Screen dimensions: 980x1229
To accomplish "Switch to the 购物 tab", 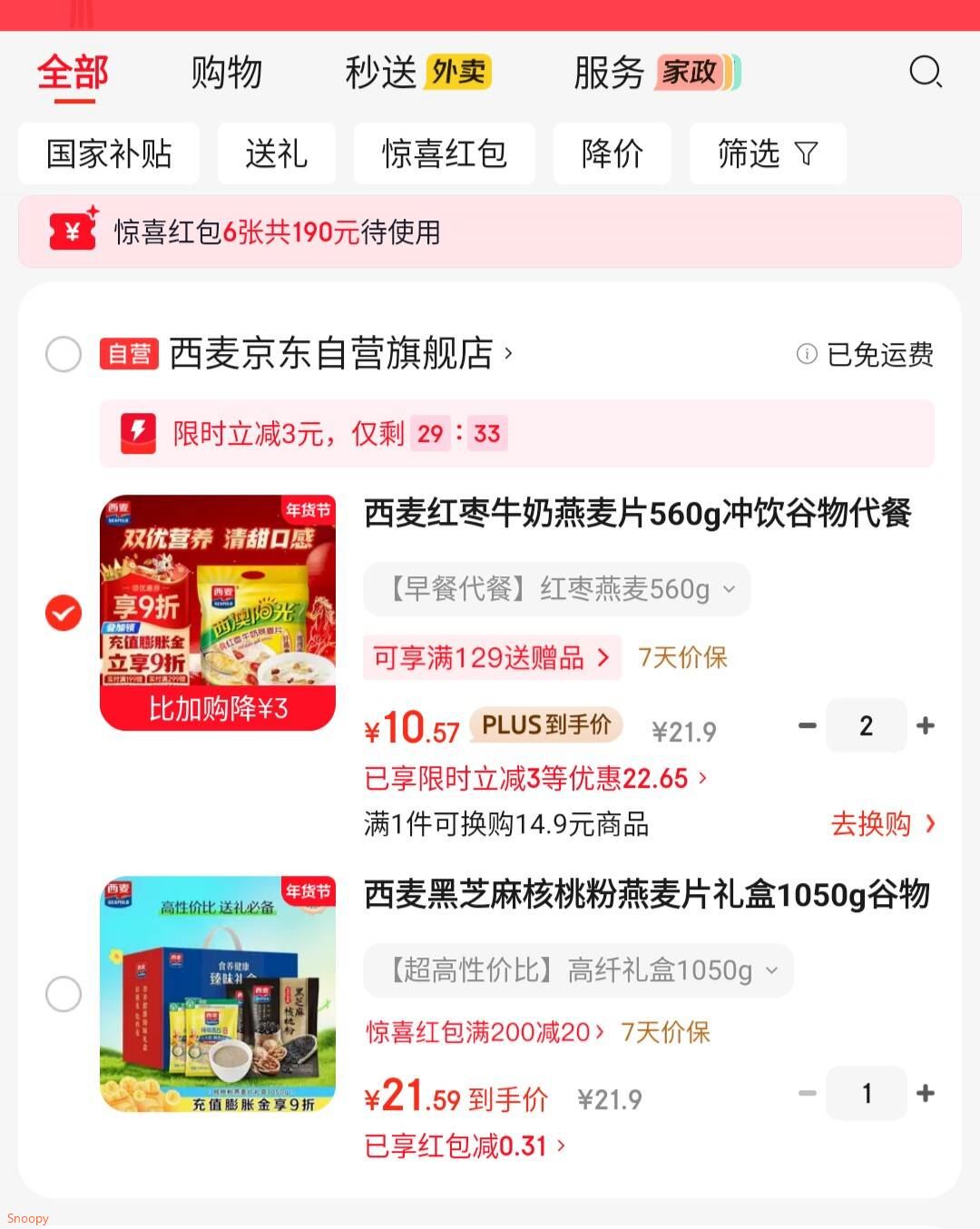I will click(226, 73).
